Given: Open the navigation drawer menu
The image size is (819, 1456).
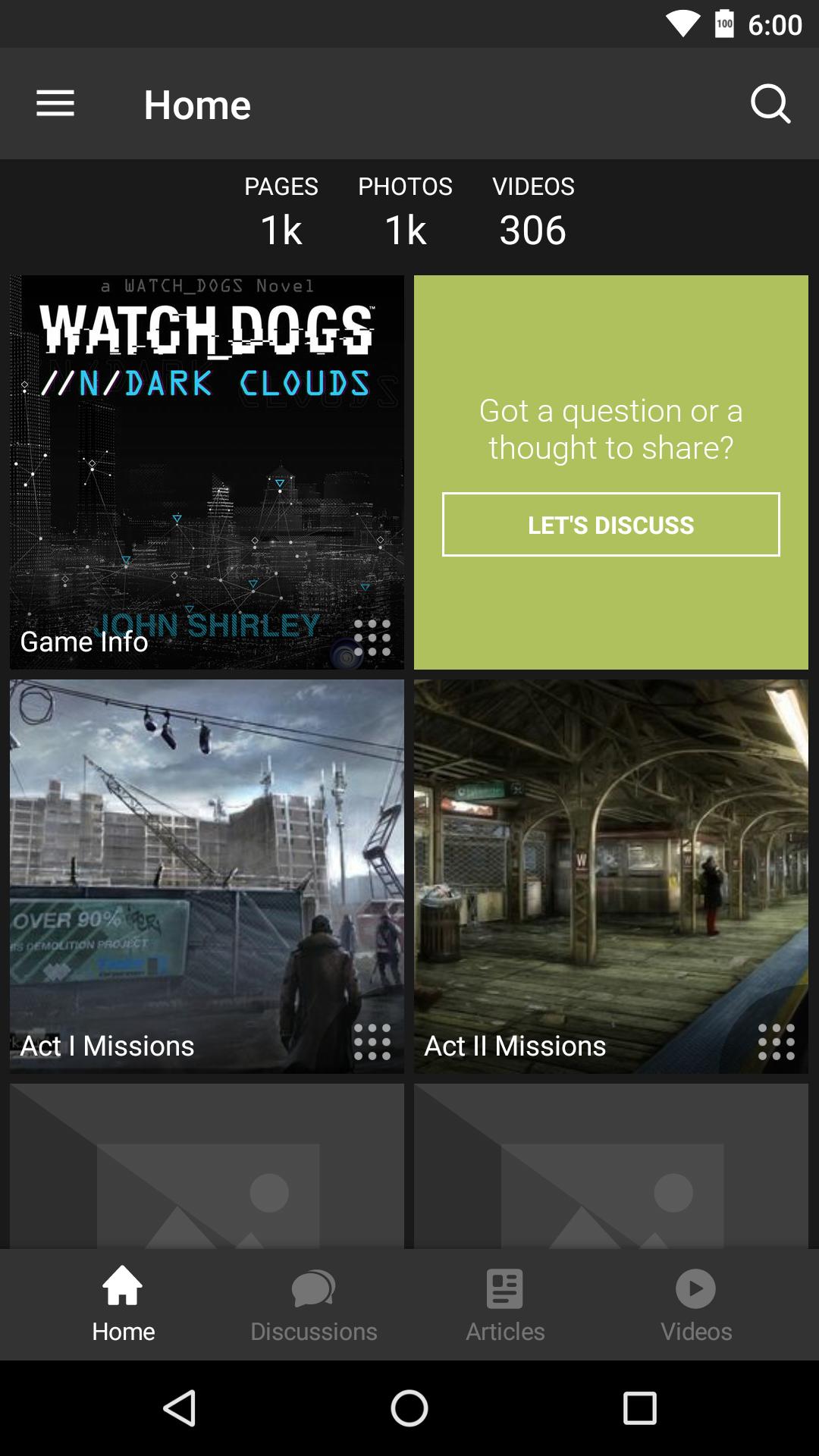Looking at the screenshot, I should point(55,104).
